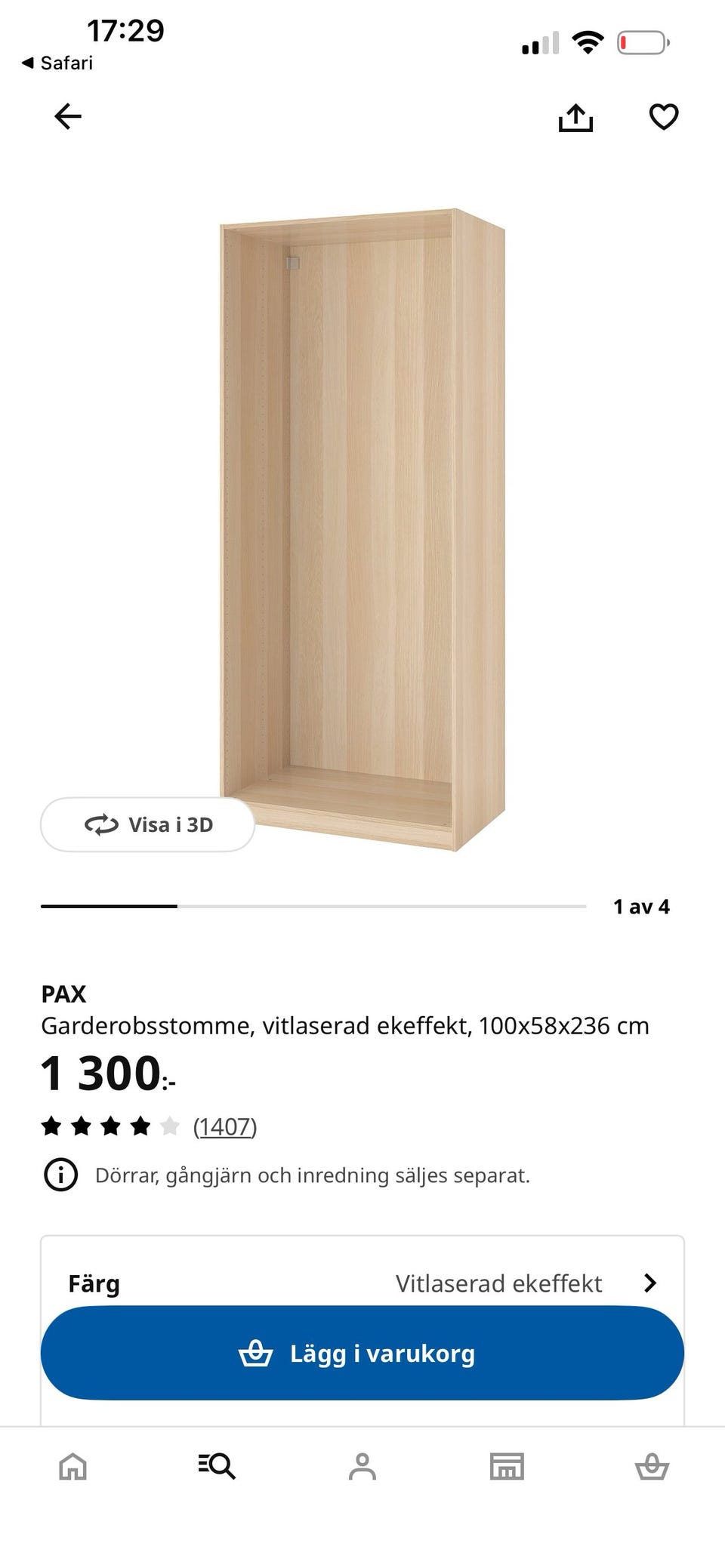Select the Home tab icon
The height and width of the screenshot is (1568, 725).
tap(72, 1467)
